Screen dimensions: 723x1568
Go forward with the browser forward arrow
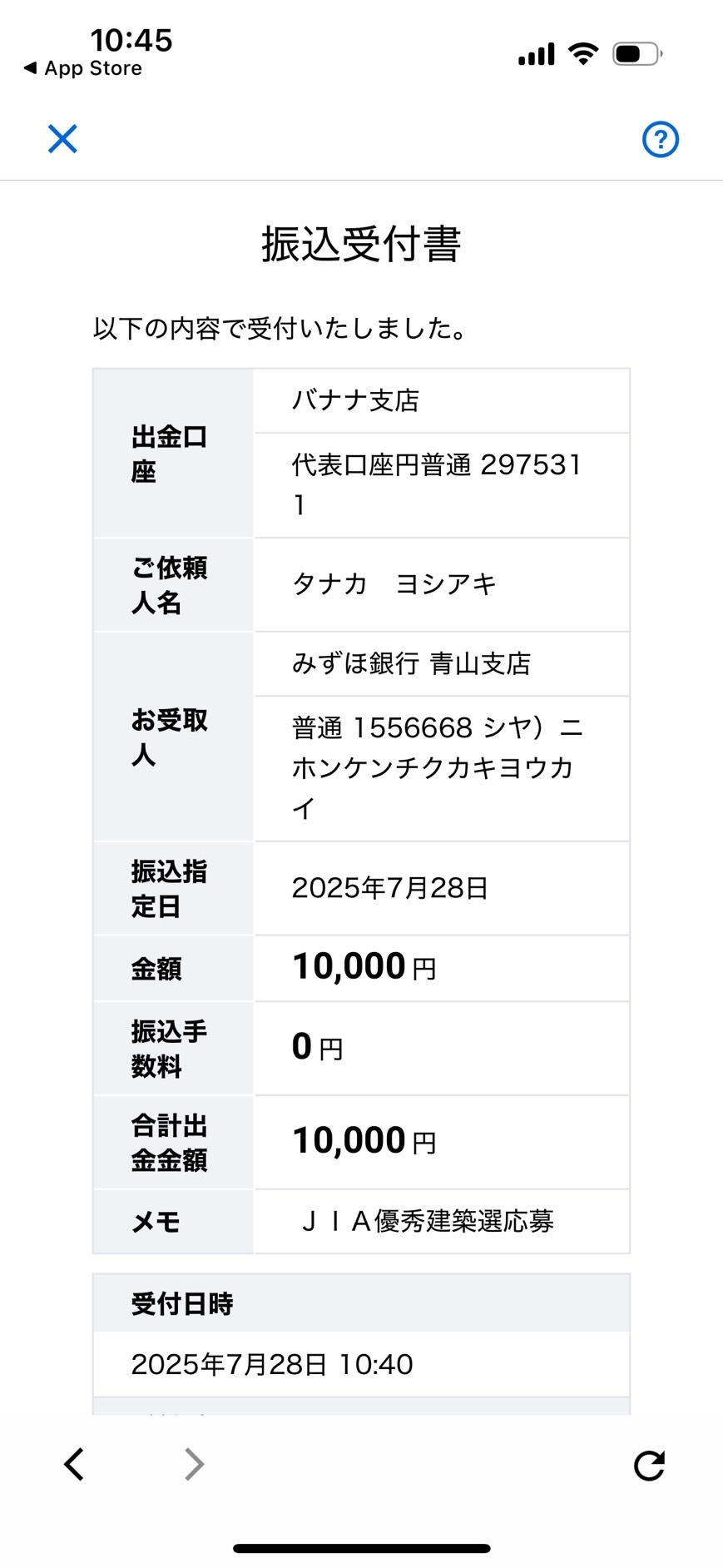(x=194, y=1465)
